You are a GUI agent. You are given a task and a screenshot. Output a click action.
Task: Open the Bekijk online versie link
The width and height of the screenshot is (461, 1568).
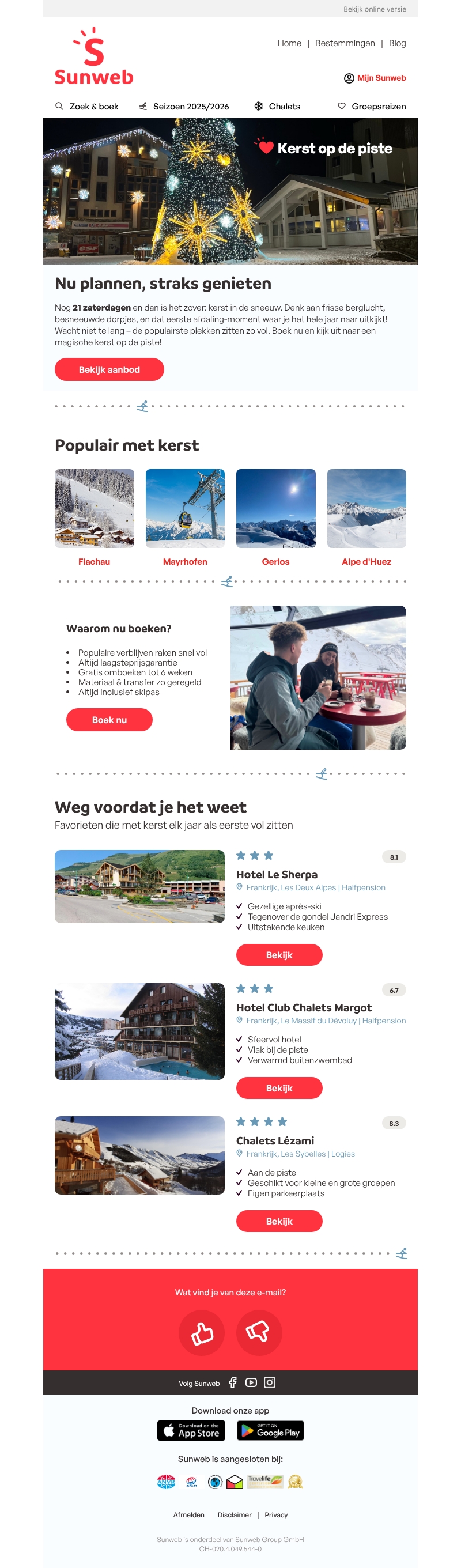374,9
